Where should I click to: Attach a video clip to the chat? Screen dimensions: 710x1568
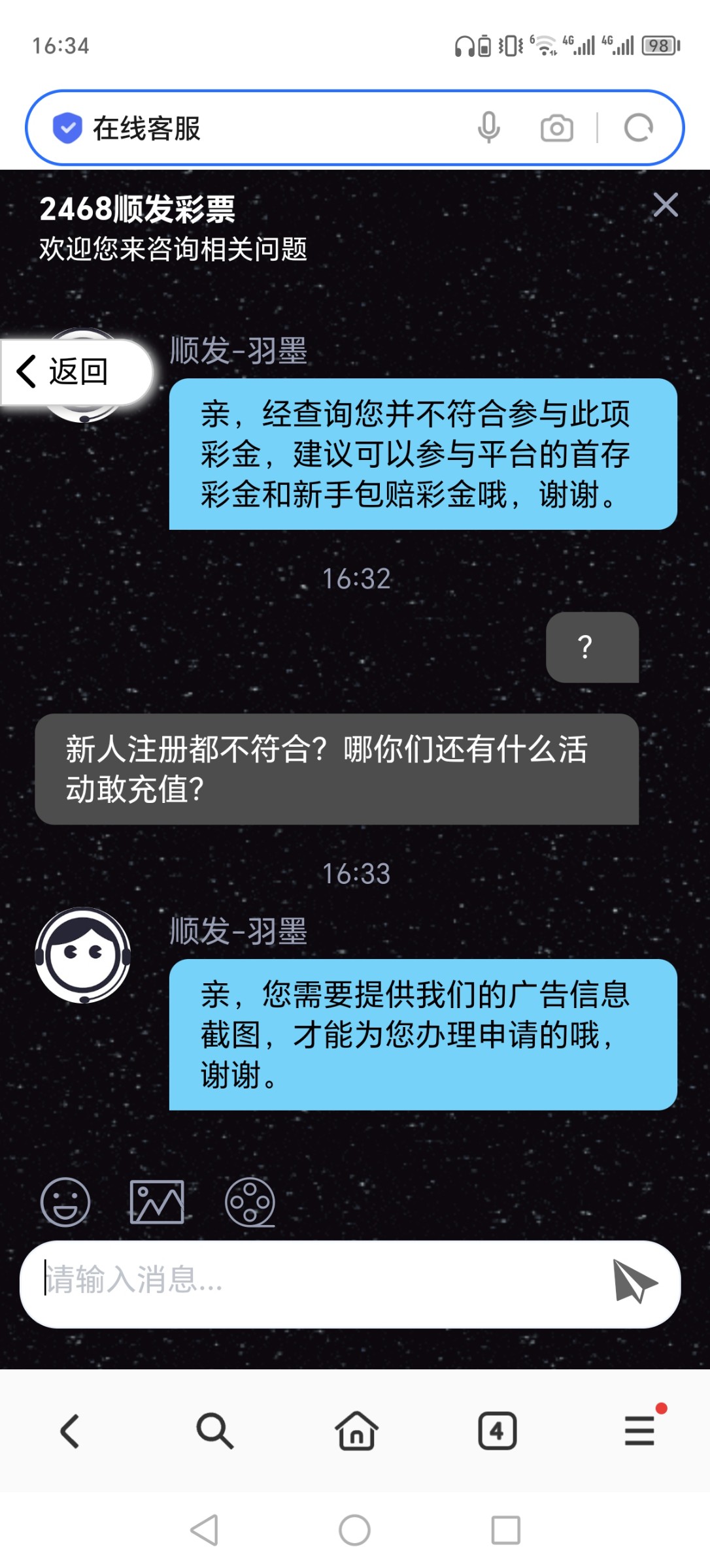(250, 1202)
